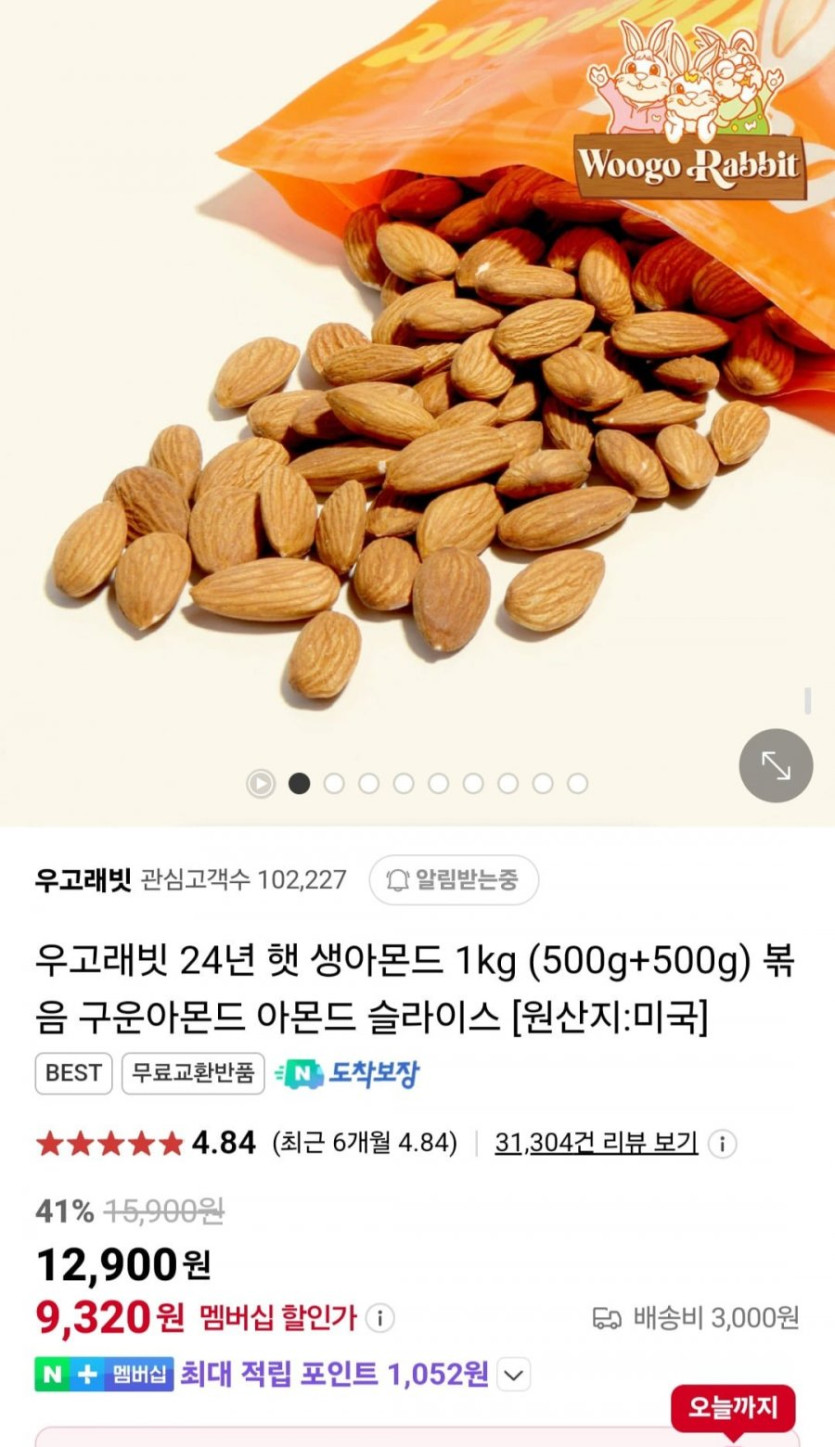835x1447 pixels.
Task: Open the 31,304건 리뷰 보기 link
Action: [596, 1142]
